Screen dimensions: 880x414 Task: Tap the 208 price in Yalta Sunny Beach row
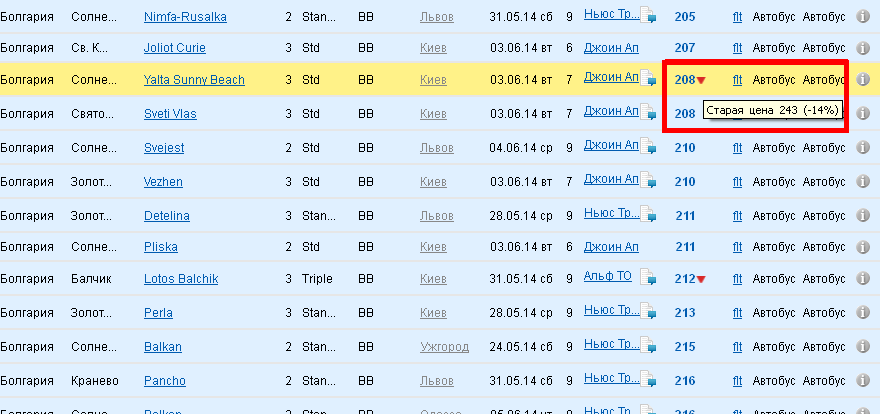[685, 81]
